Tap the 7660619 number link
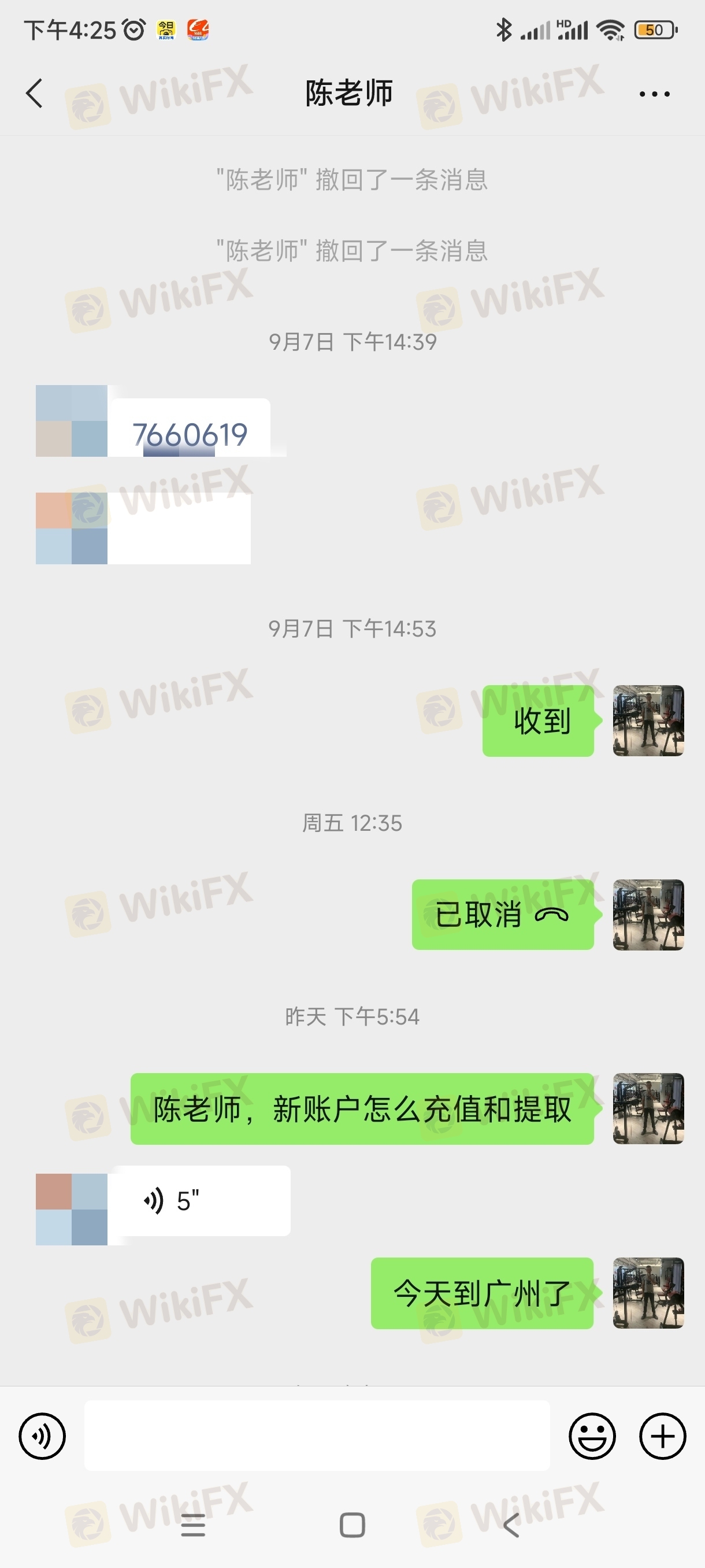The width and height of the screenshot is (705, 1568). pyautogui.click(x=190, y=435)
